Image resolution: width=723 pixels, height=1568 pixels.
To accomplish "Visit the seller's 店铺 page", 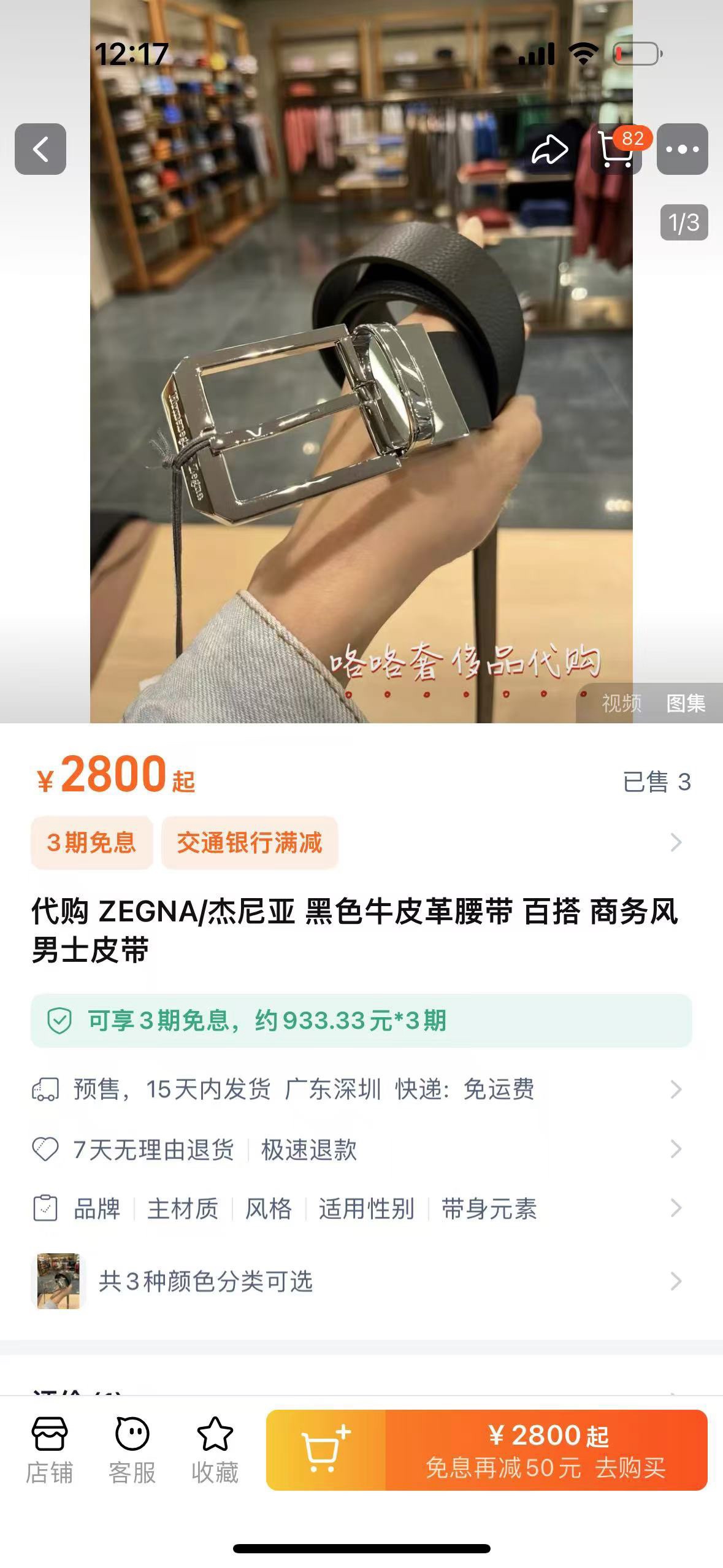I will point(49,1450).
